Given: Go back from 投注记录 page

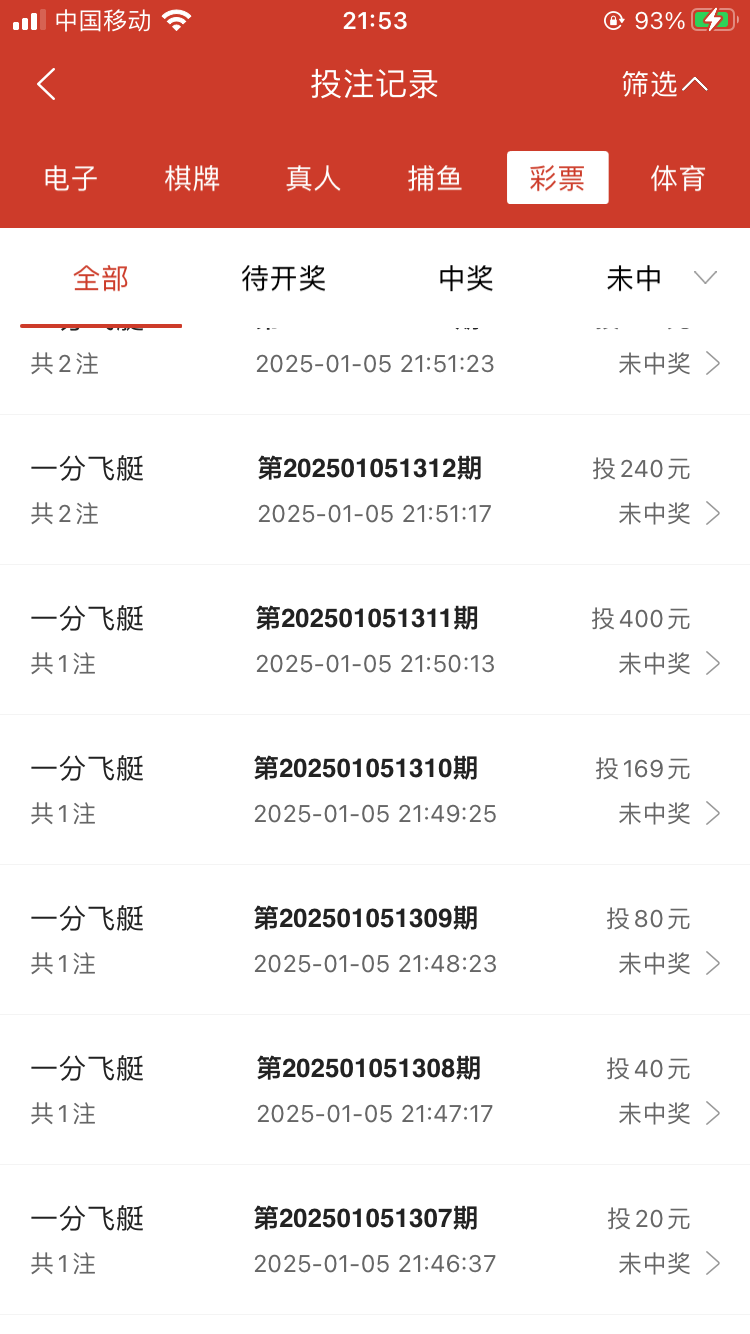Looking at the screenshot, I should [46, 84].
